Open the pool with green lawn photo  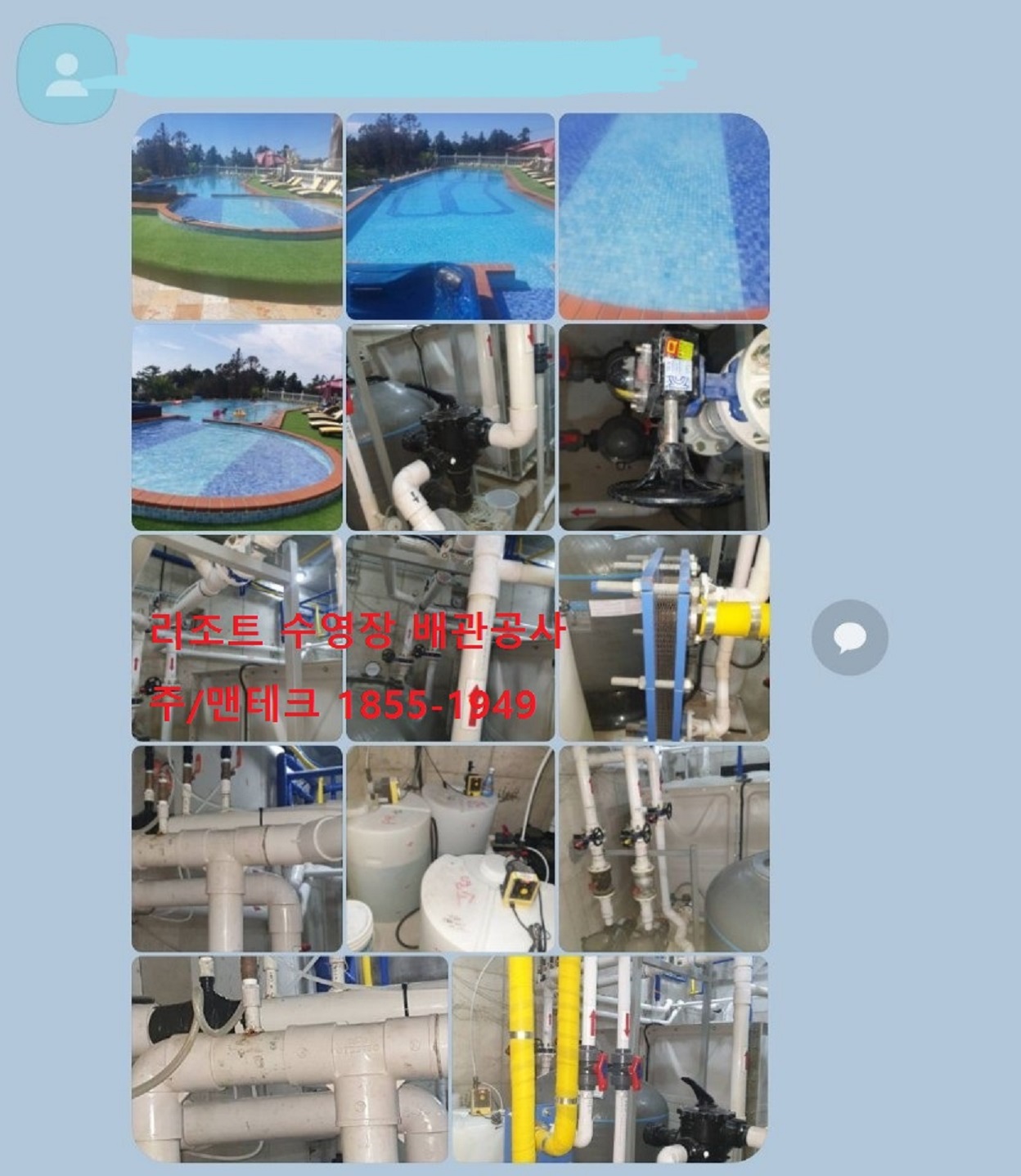[237, 217]
